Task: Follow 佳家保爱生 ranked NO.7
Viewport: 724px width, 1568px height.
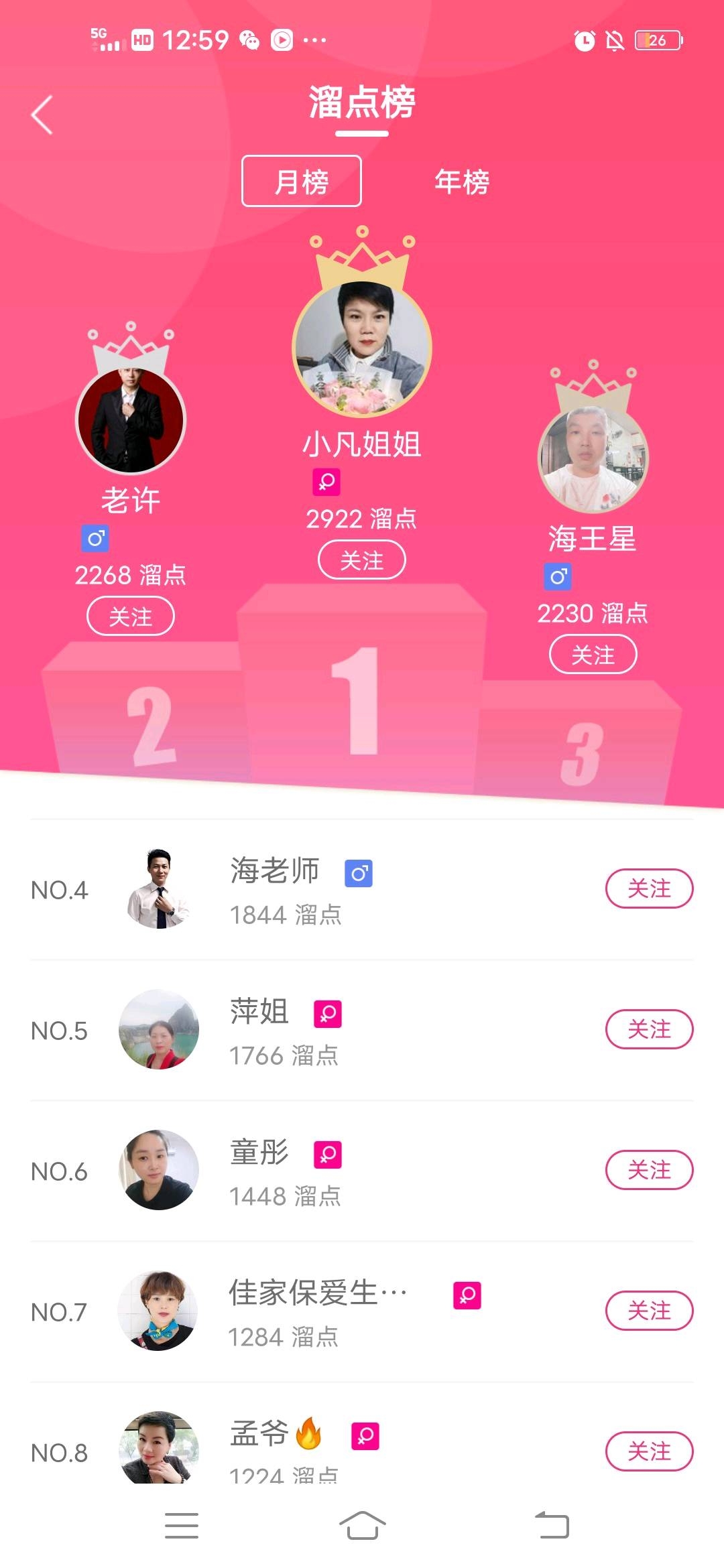Action: 649,1311
